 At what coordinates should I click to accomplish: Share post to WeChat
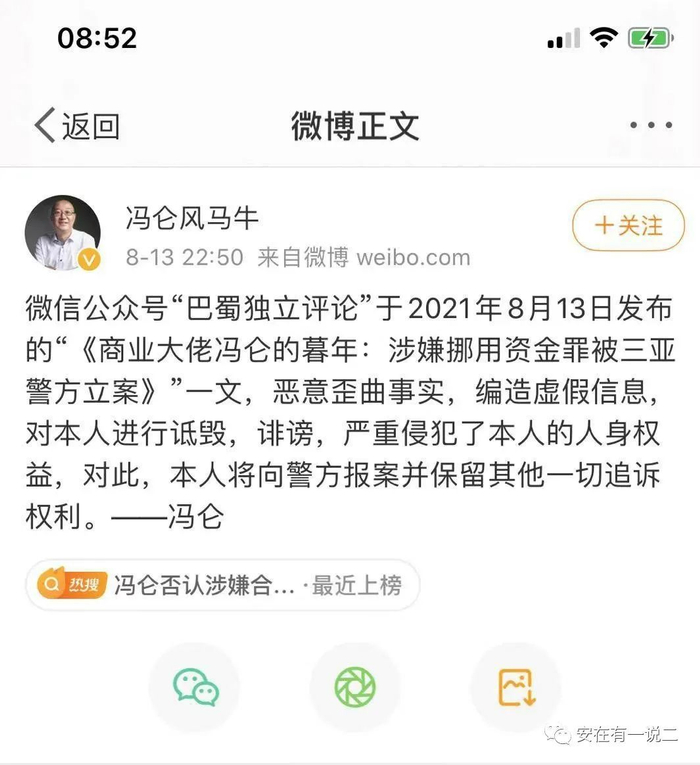point(196,686)
